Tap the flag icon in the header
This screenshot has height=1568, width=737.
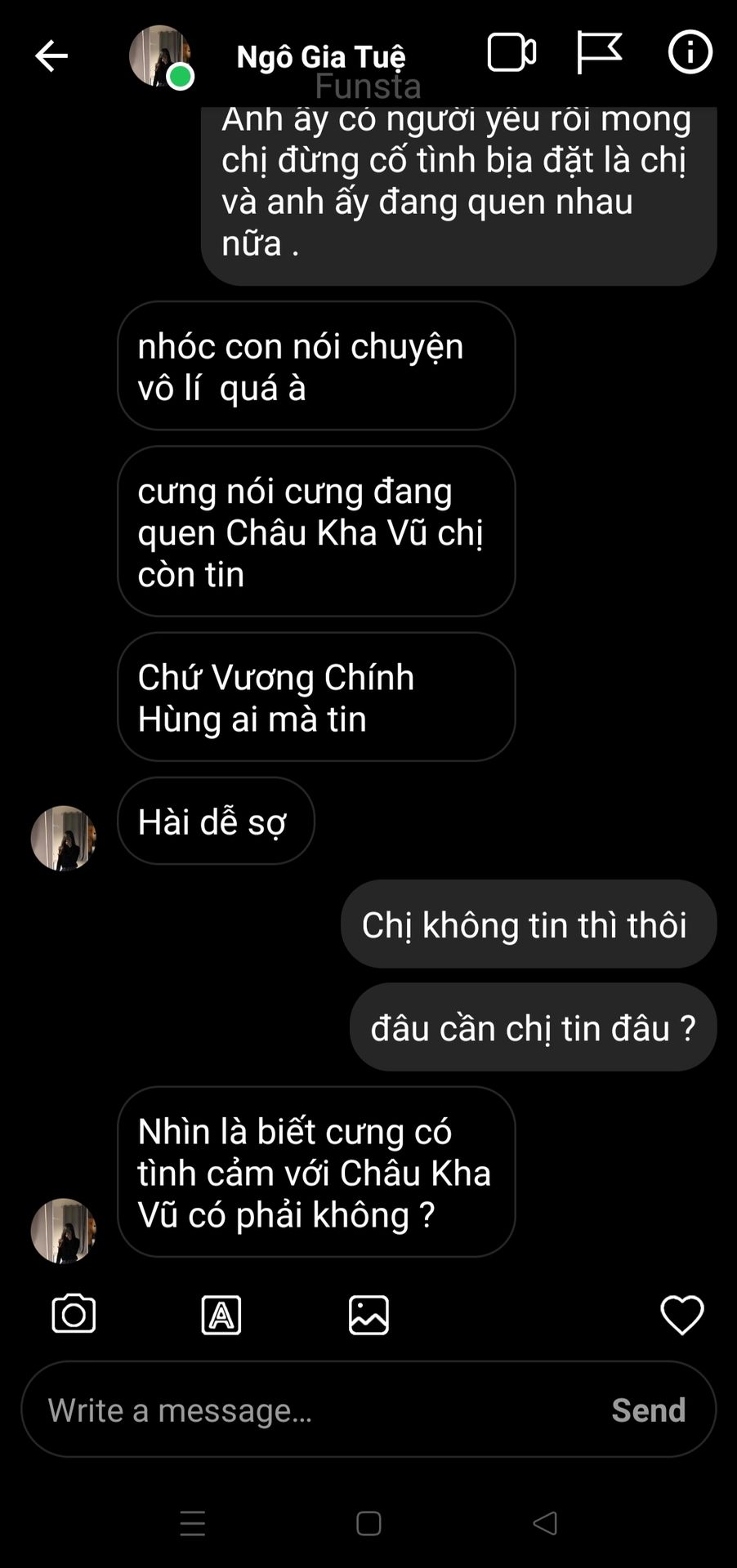coord(599,52)
